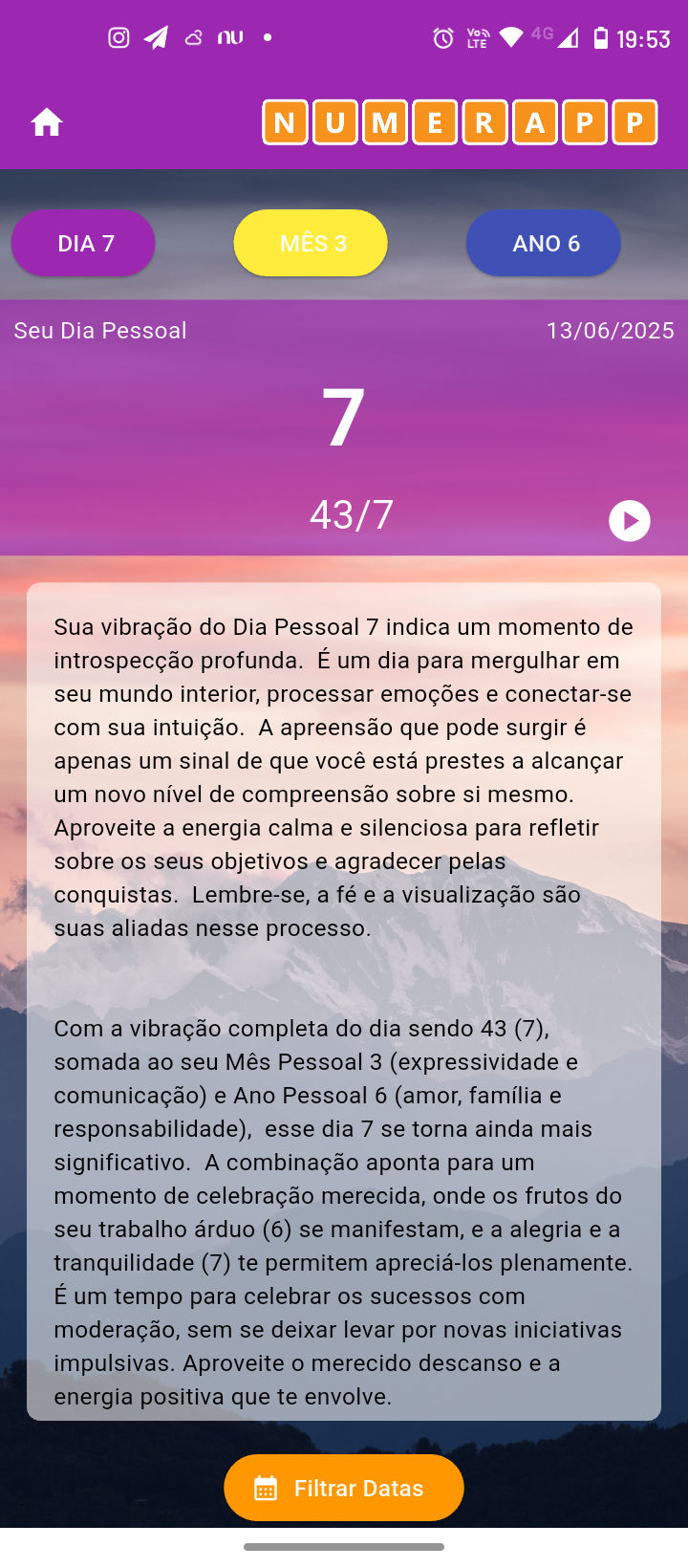
Task: Open the ANO 6 view
Action: [x=544, y=244]
